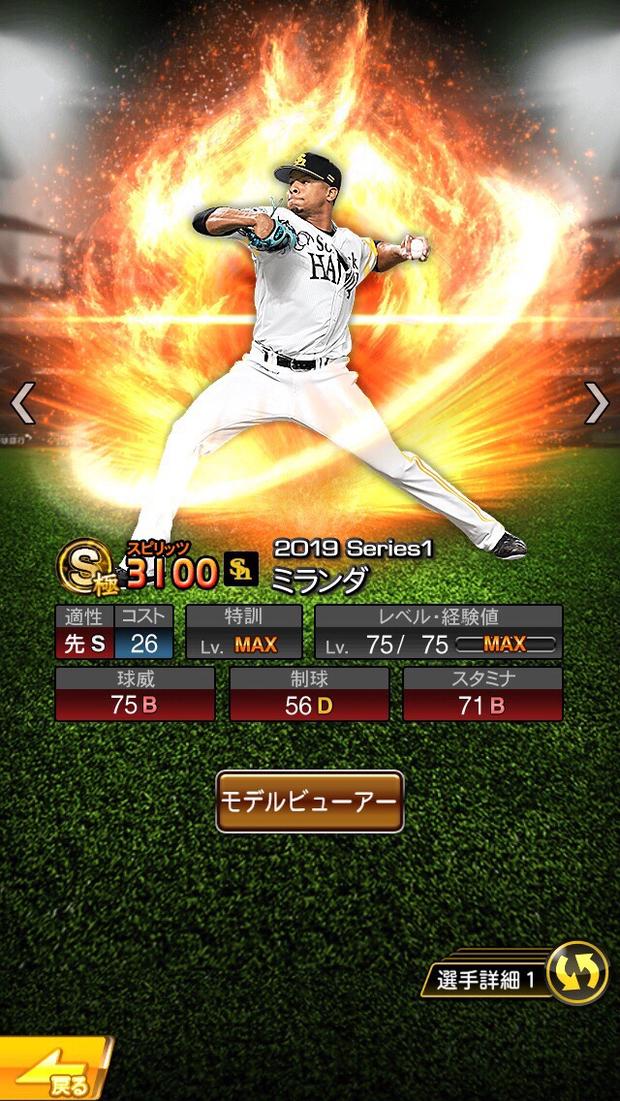
Task: Go to the next player card
Action: pos(597,403)
